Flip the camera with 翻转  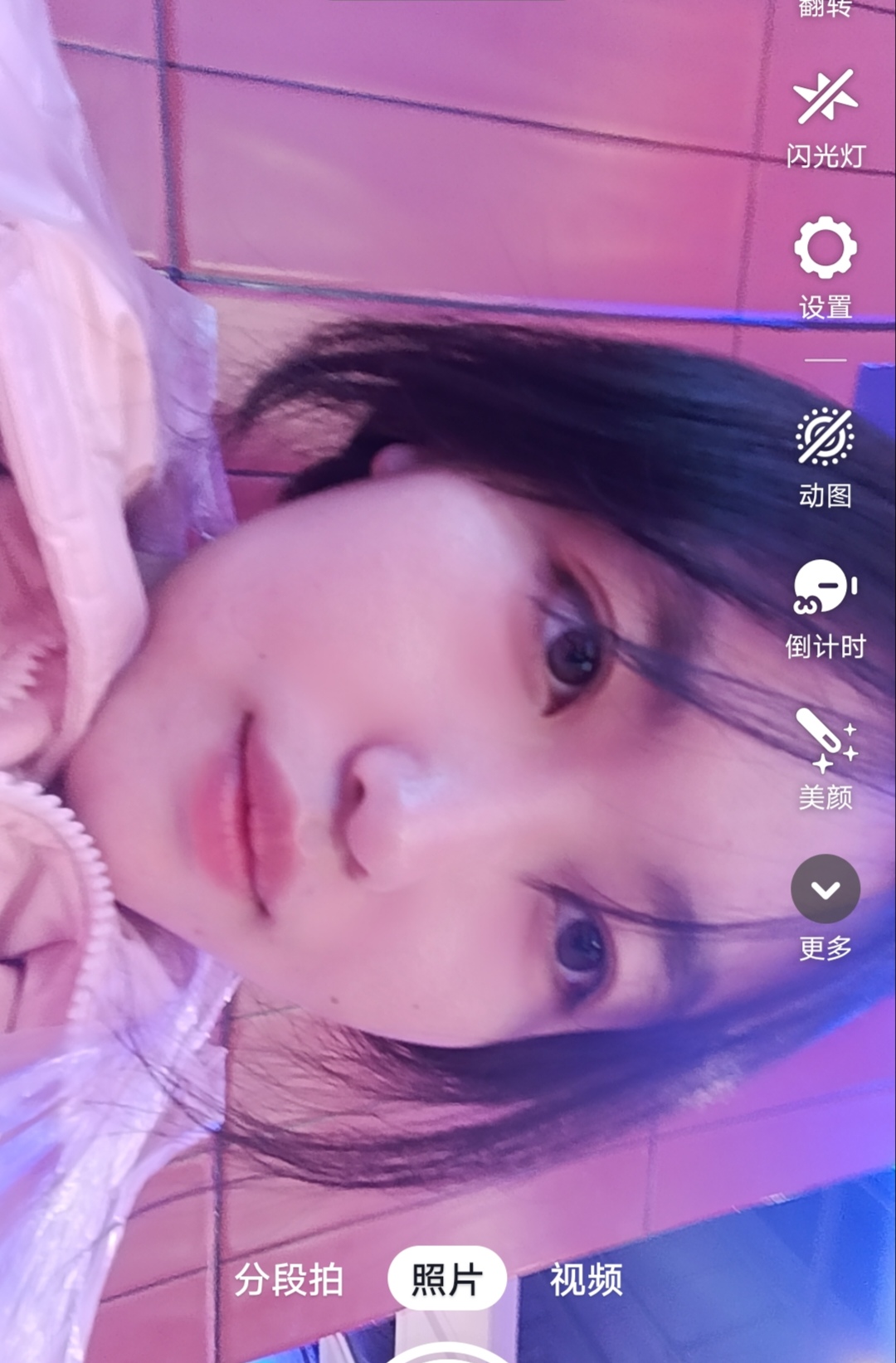(825, 8)
